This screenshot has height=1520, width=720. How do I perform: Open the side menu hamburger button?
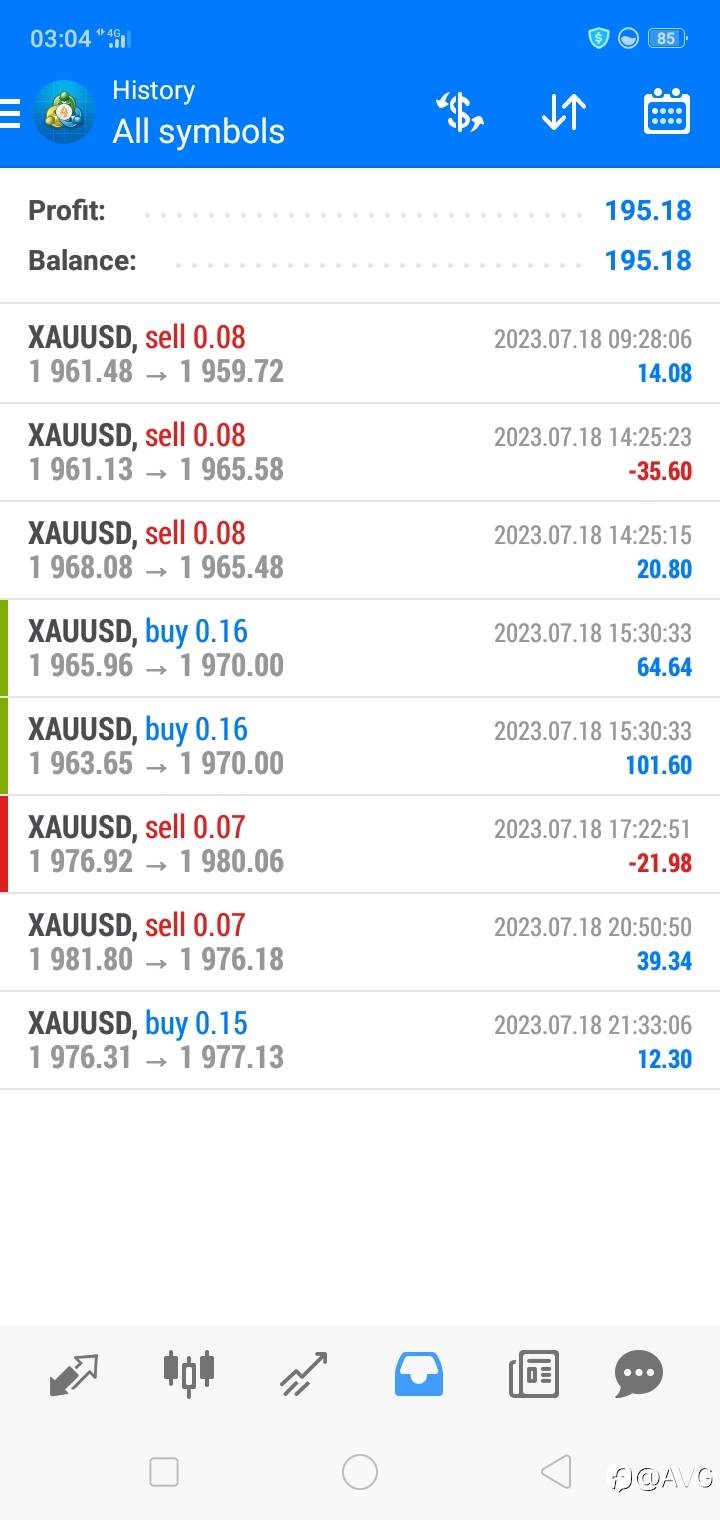click(10, 113)
